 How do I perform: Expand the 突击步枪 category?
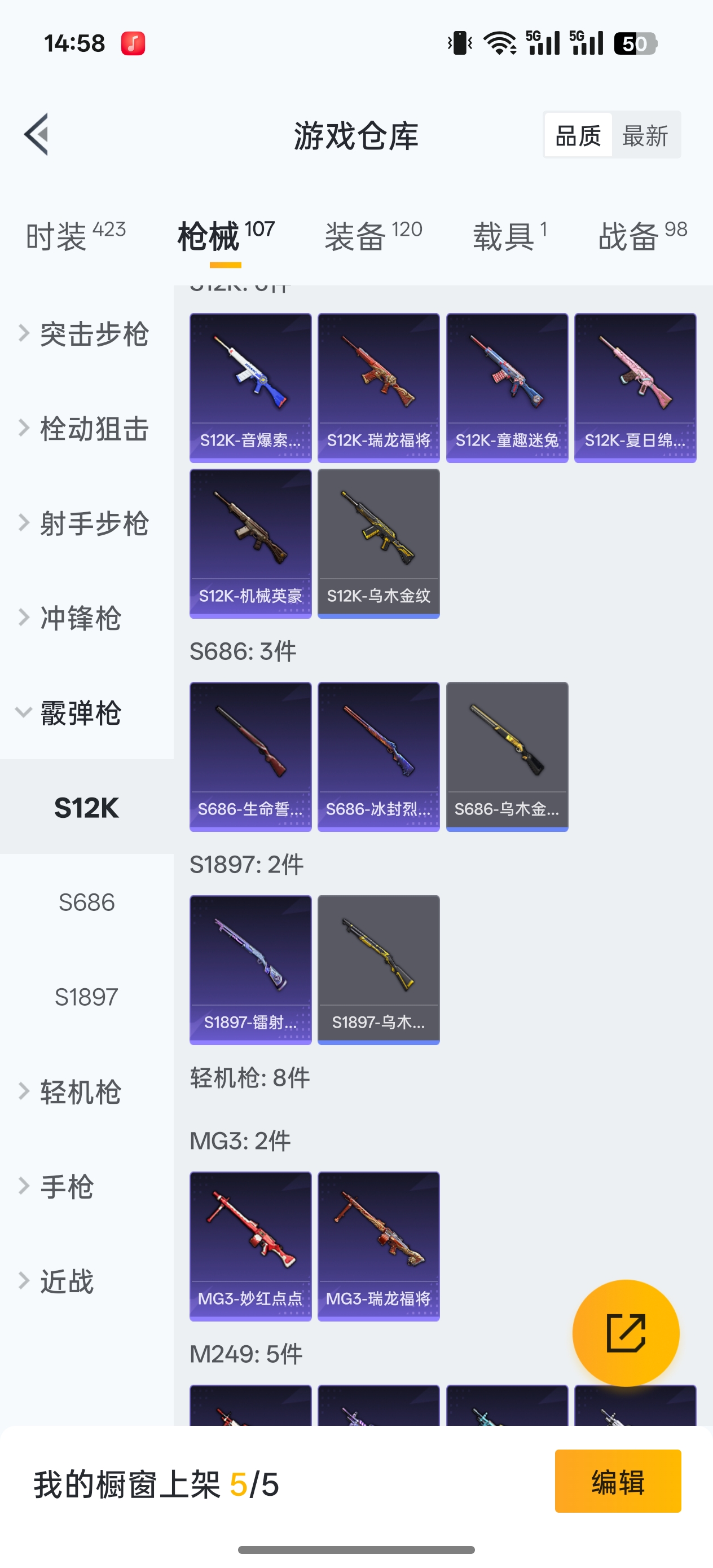[x=85, y=333]
